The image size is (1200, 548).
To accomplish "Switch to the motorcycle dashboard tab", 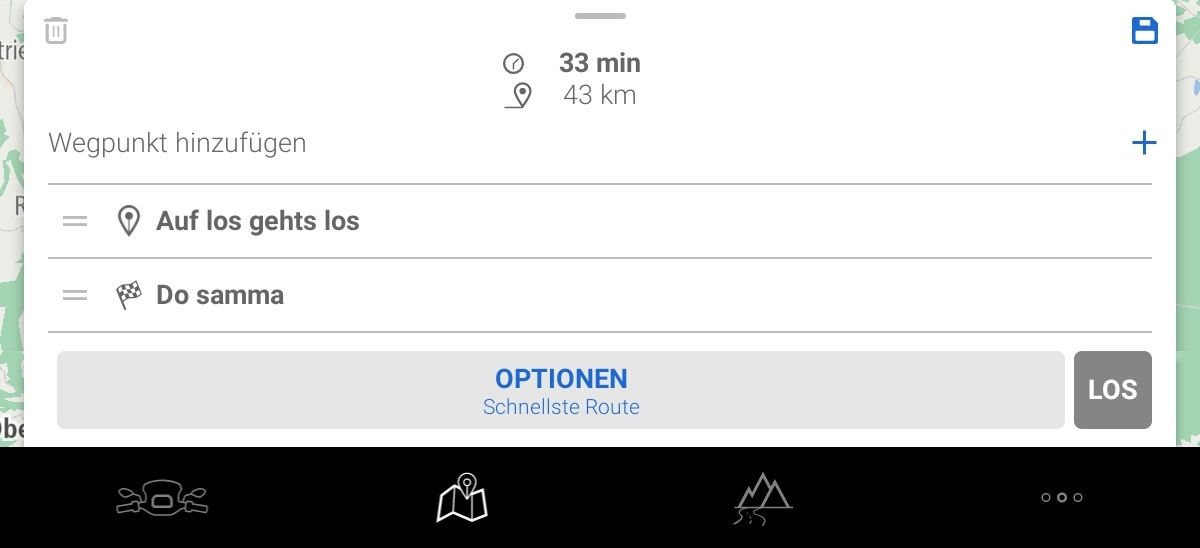I will point(162,497).
